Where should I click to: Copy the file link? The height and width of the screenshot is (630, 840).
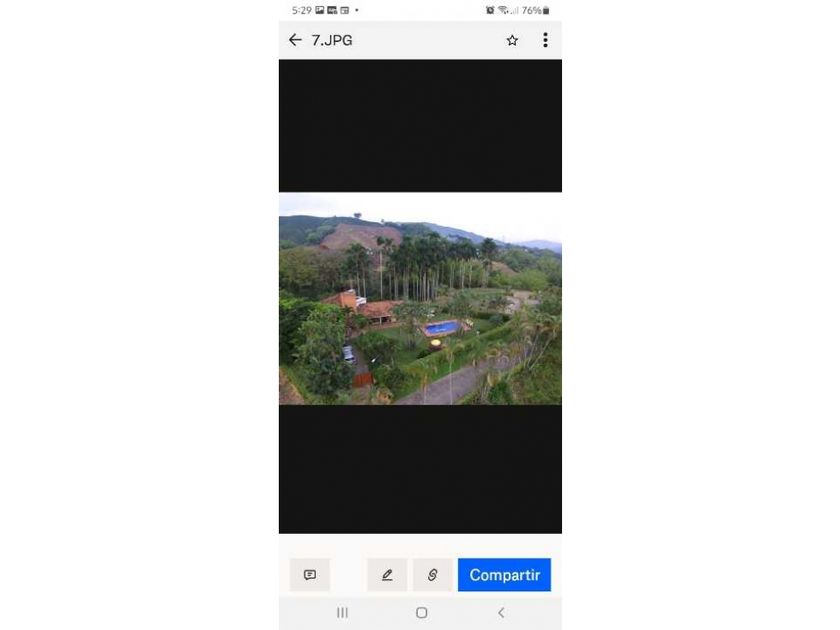[x=432, y=575]
